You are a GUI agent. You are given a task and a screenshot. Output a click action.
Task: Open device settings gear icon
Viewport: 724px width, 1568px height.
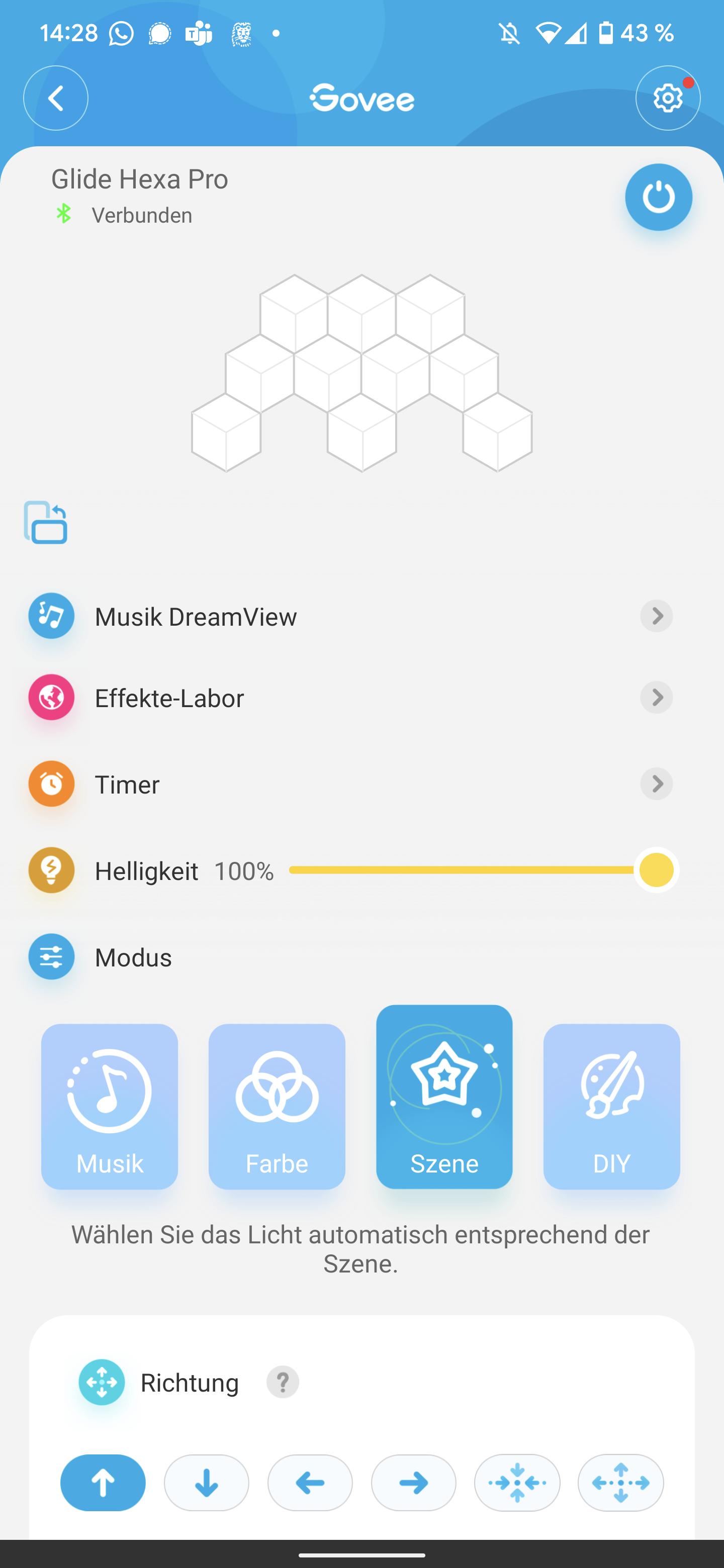pyautogui.click(x=667, y=98)
